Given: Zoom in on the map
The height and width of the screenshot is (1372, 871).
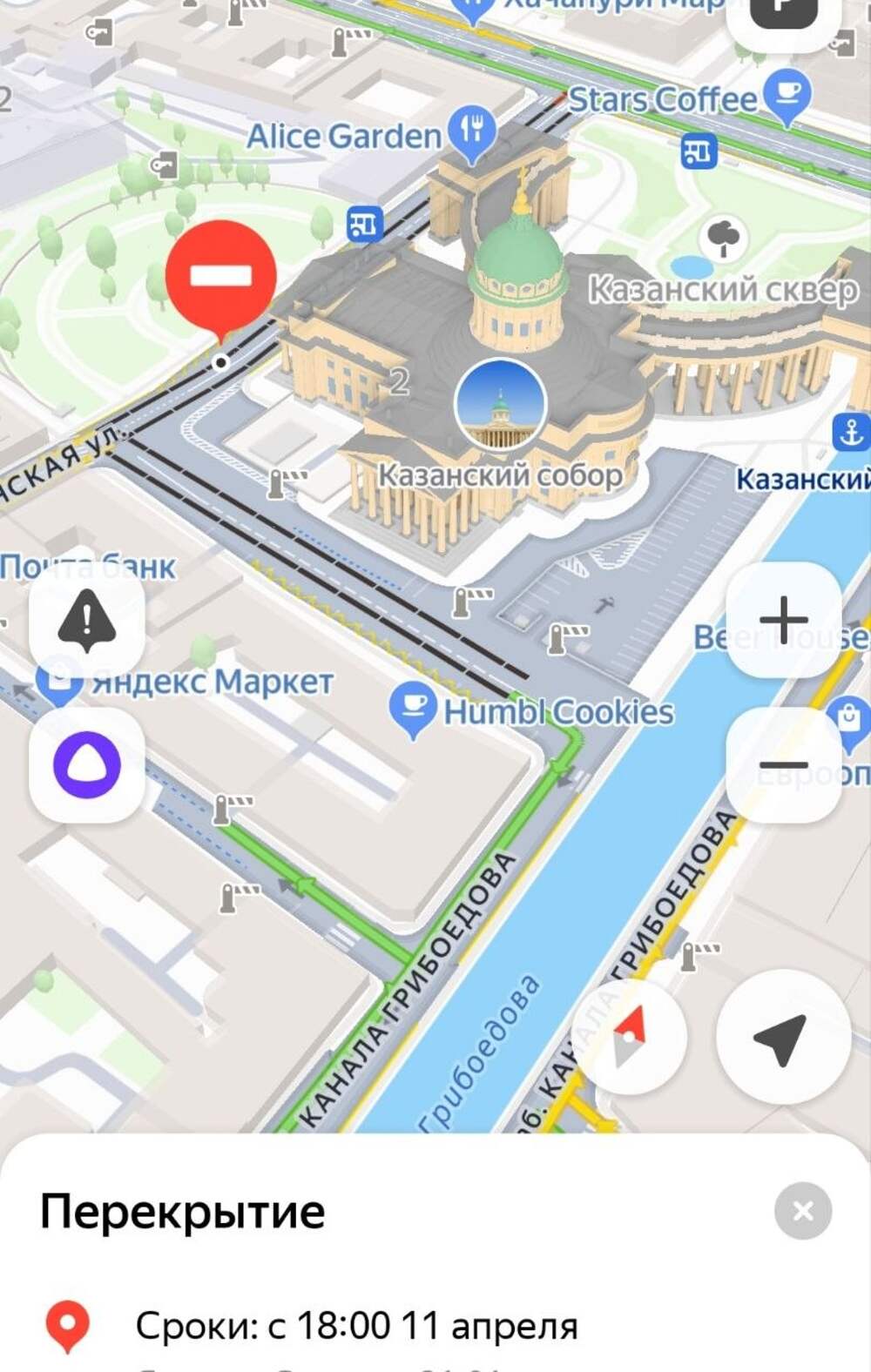Looking at the screenshot, I should coord(783,620).
